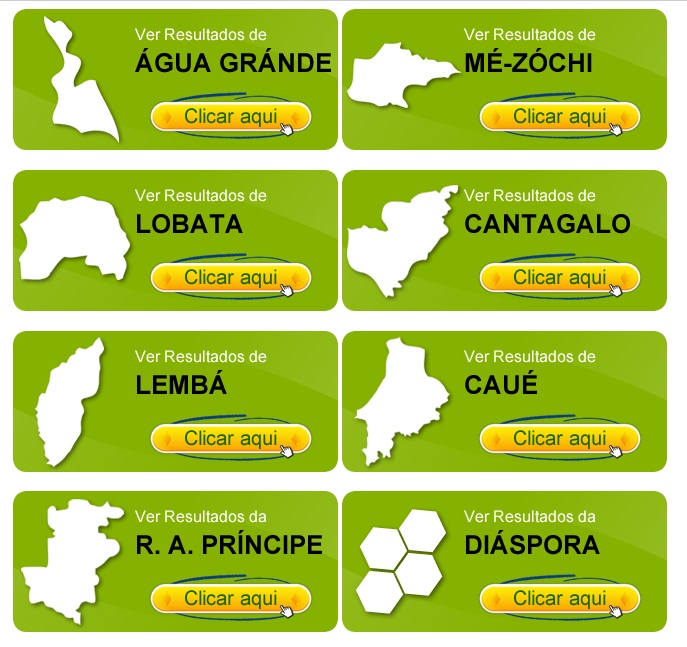Tap Clicar aqui for Água Grande results
Image resolution: width=687 pixels, height=647 pixels.
pyautogui.click(x=231, y=117)
